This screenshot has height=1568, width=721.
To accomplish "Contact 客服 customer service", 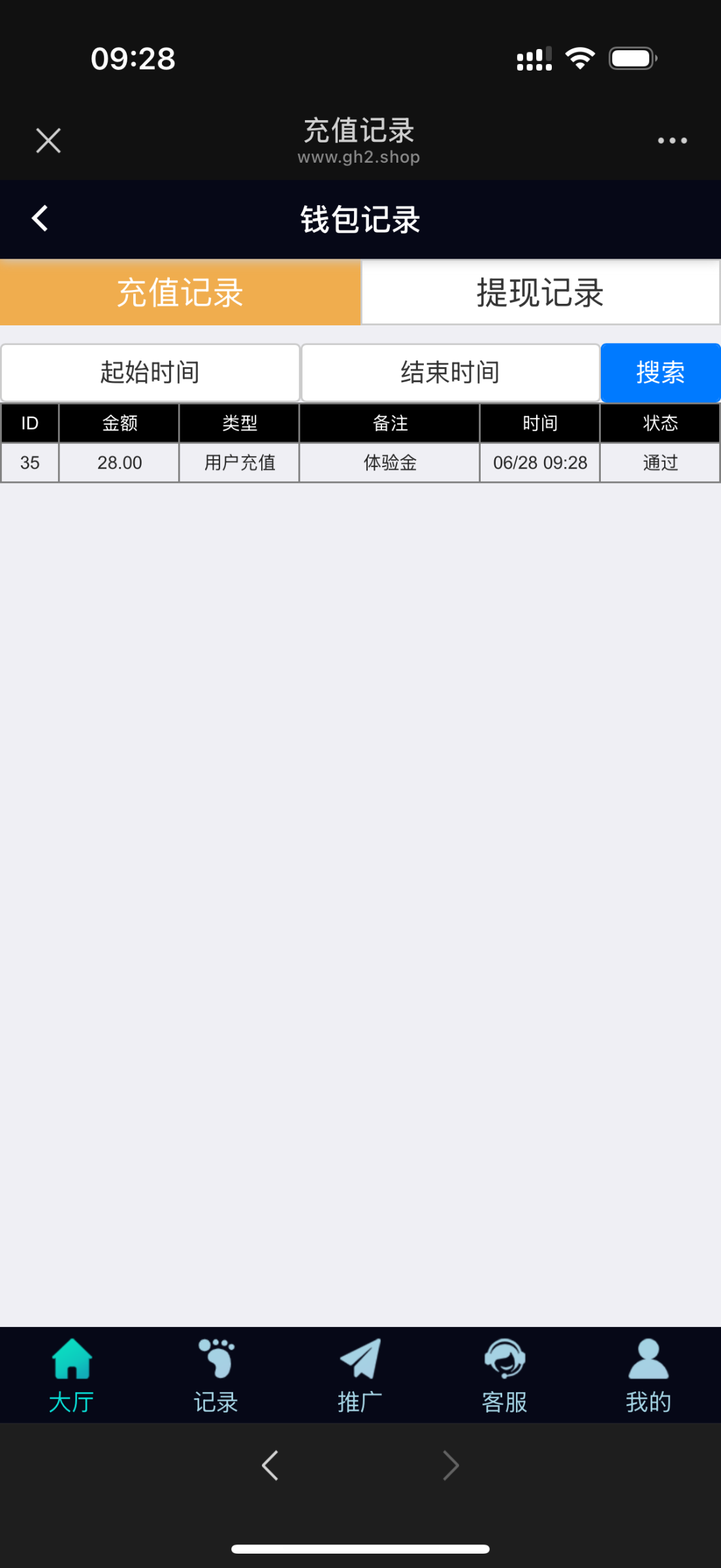I will (x=504, y=1375).
